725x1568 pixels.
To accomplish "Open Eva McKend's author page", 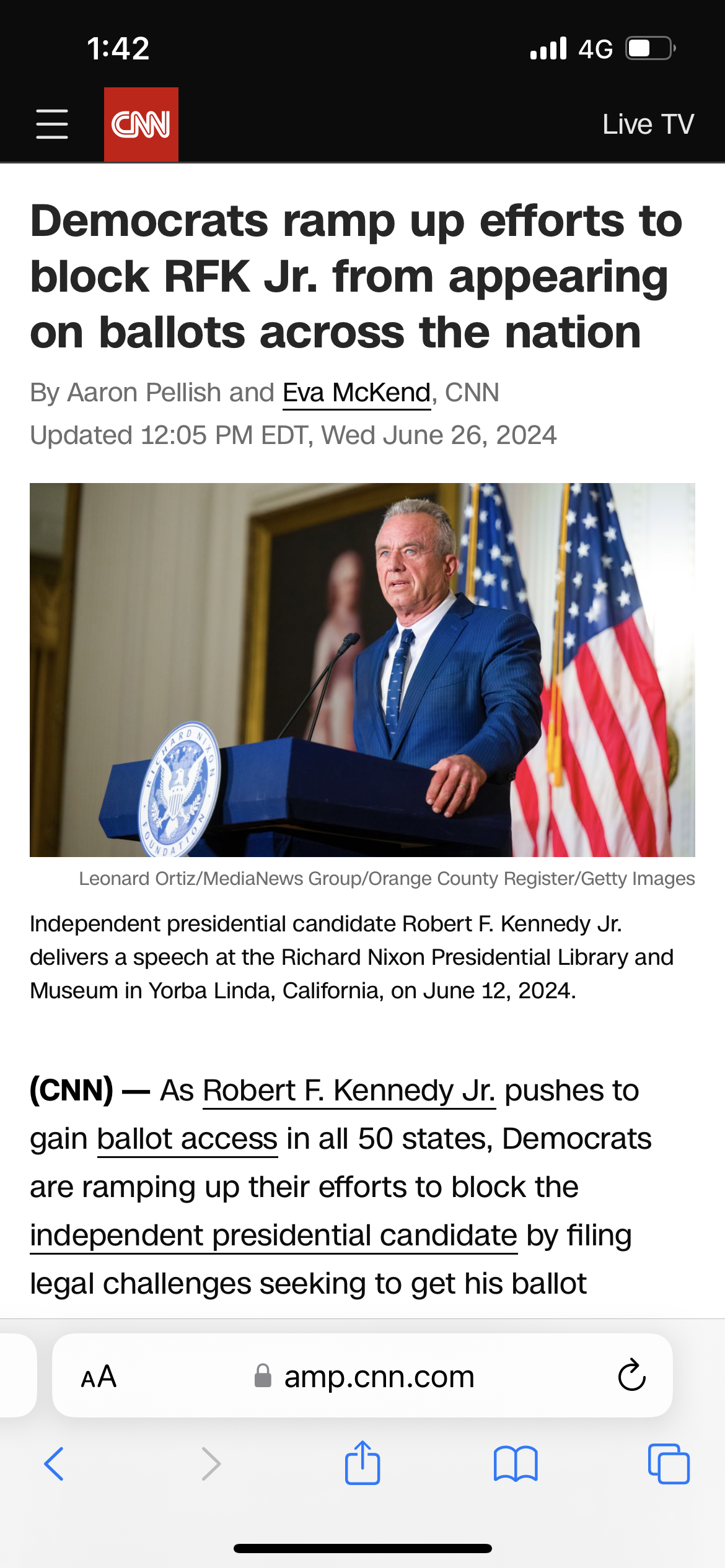I will [356, 393].
